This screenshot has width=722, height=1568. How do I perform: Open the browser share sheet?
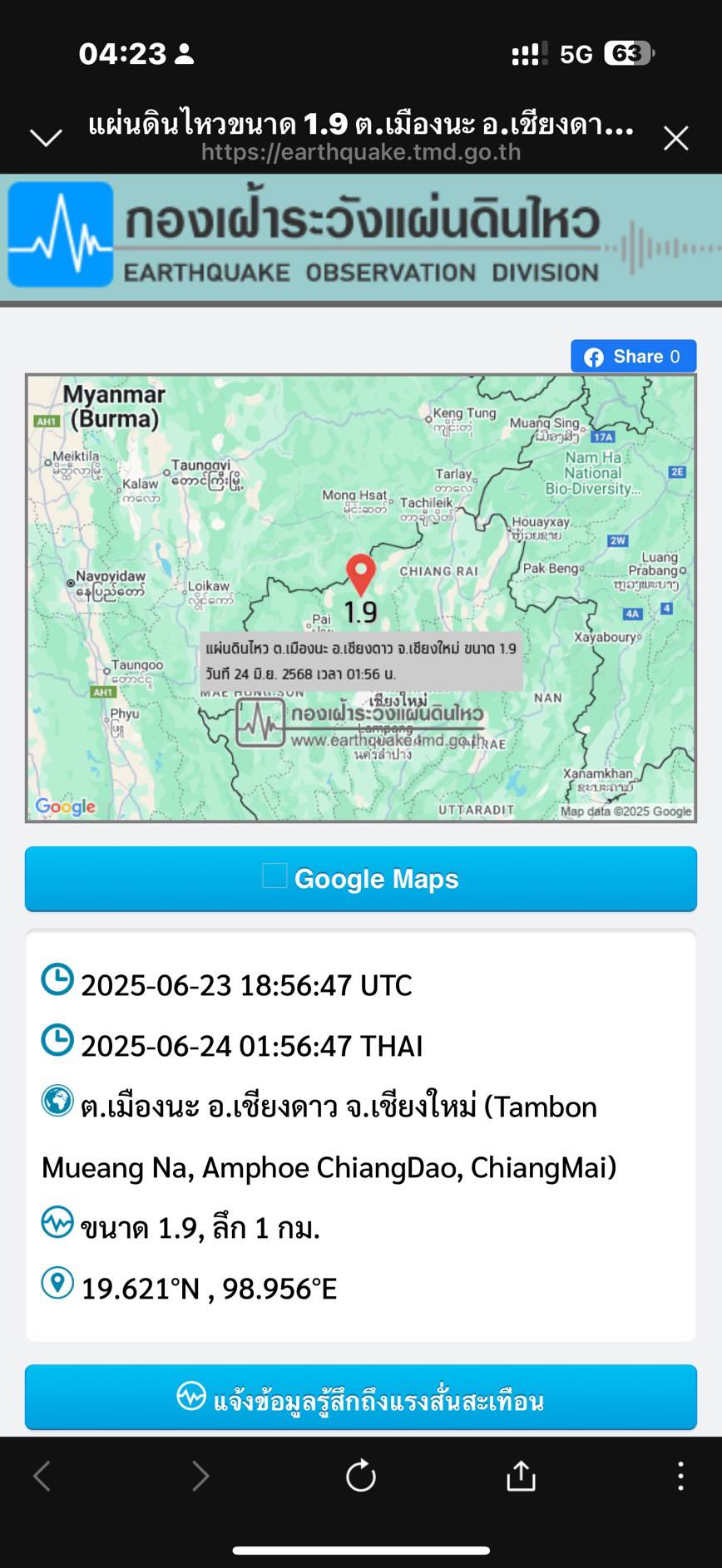(521, 1477)
